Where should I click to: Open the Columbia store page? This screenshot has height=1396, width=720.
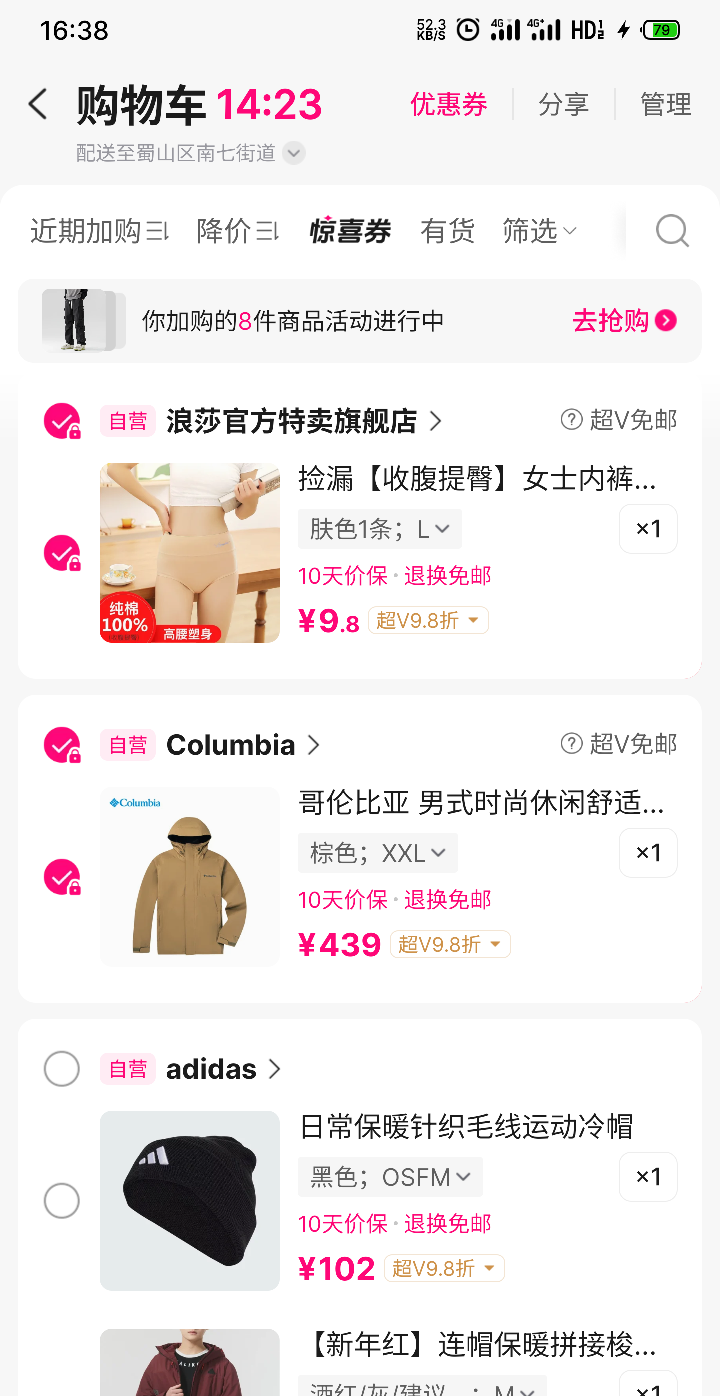point(230,744)
